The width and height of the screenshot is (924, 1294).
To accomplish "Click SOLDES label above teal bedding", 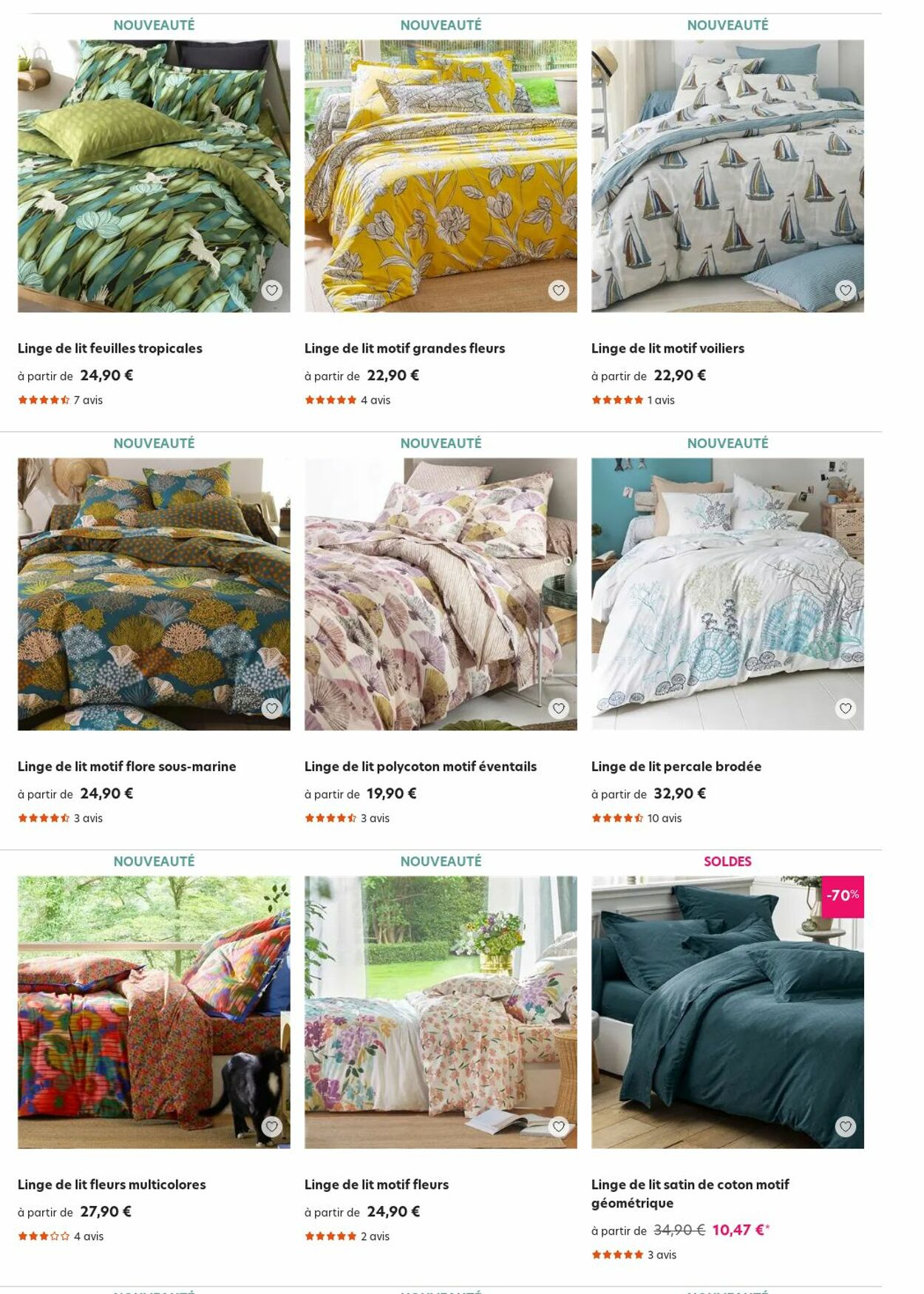I will [728, 861].
